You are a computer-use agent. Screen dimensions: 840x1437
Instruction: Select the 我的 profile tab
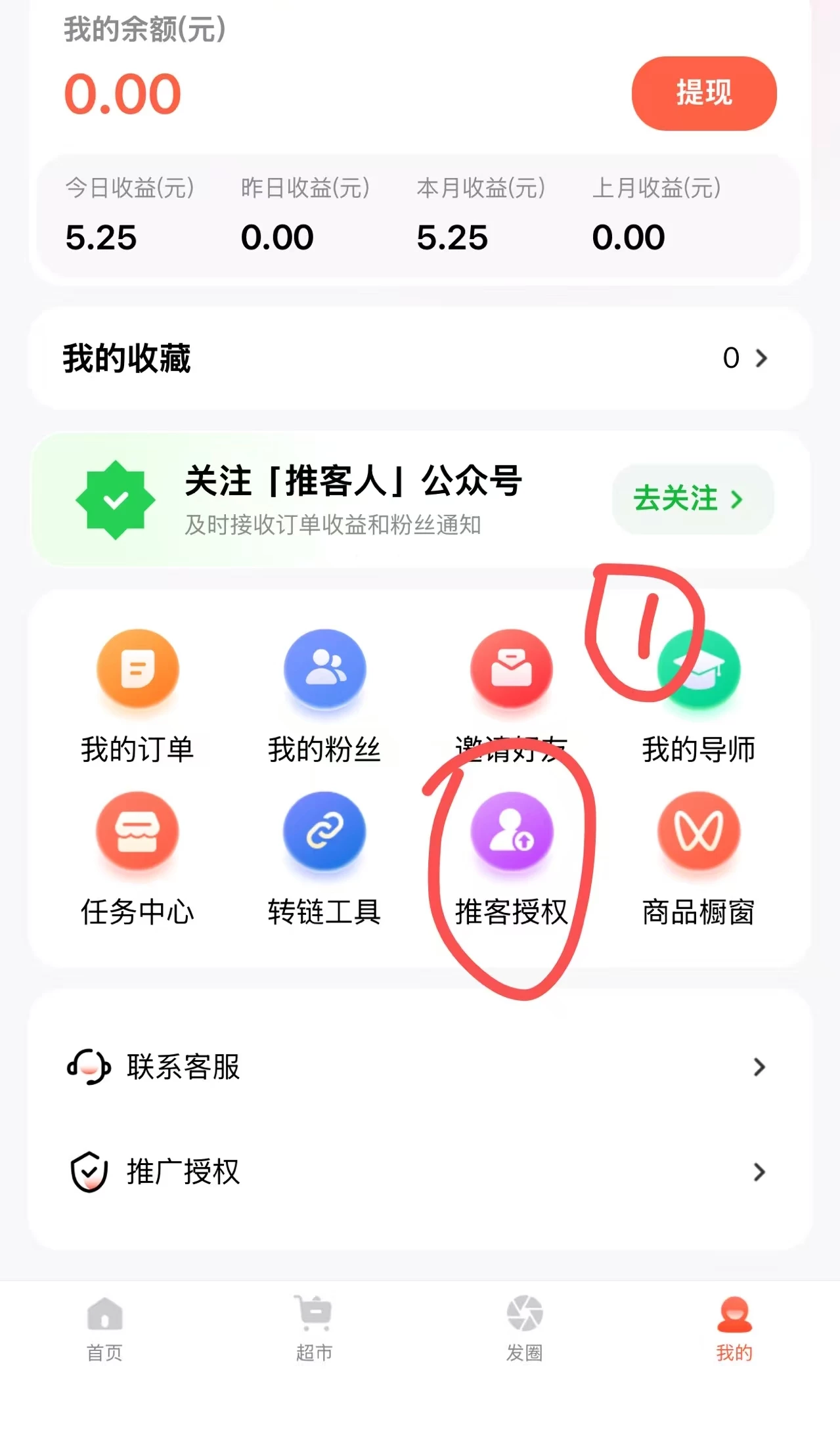pyautogui.click(x=734, y=1328)
